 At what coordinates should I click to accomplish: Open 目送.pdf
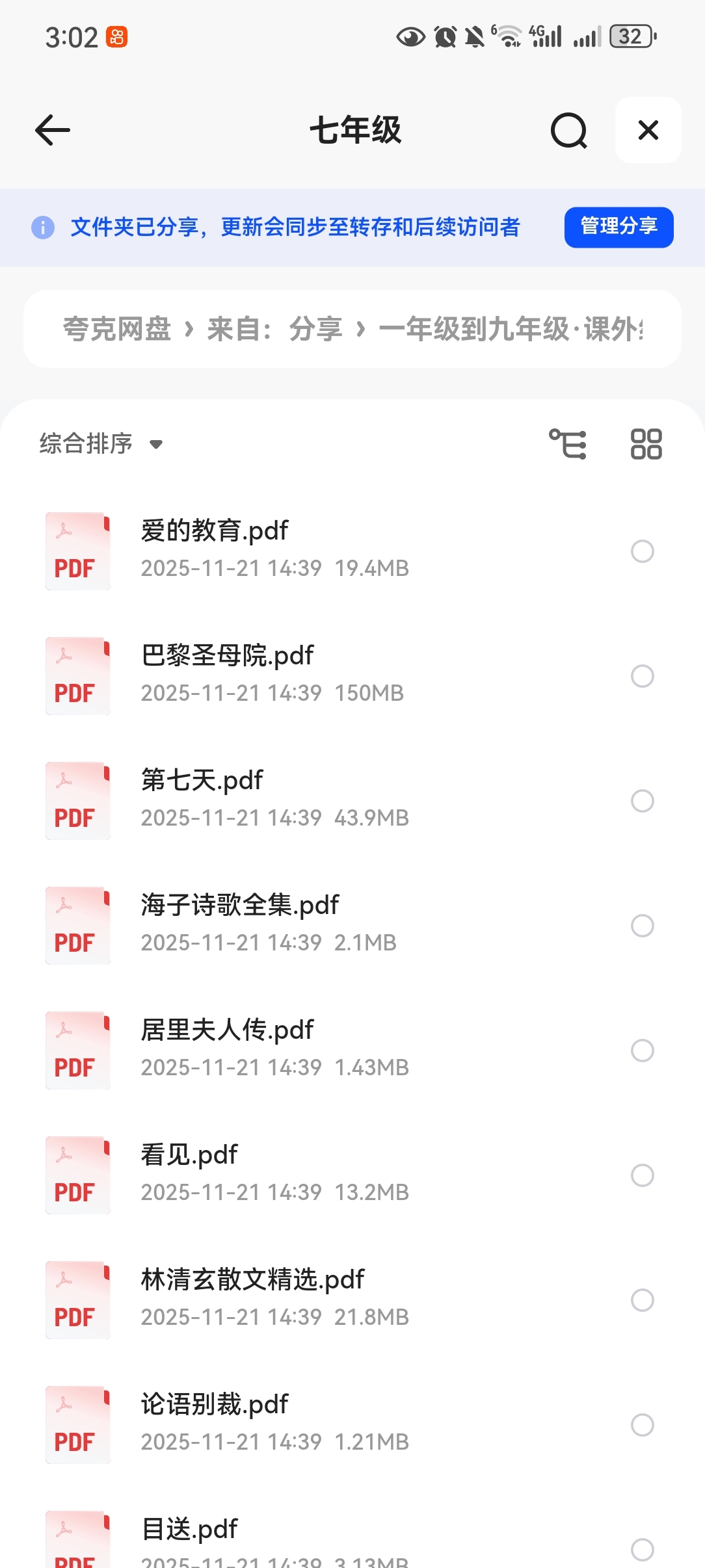[189, 1530]
